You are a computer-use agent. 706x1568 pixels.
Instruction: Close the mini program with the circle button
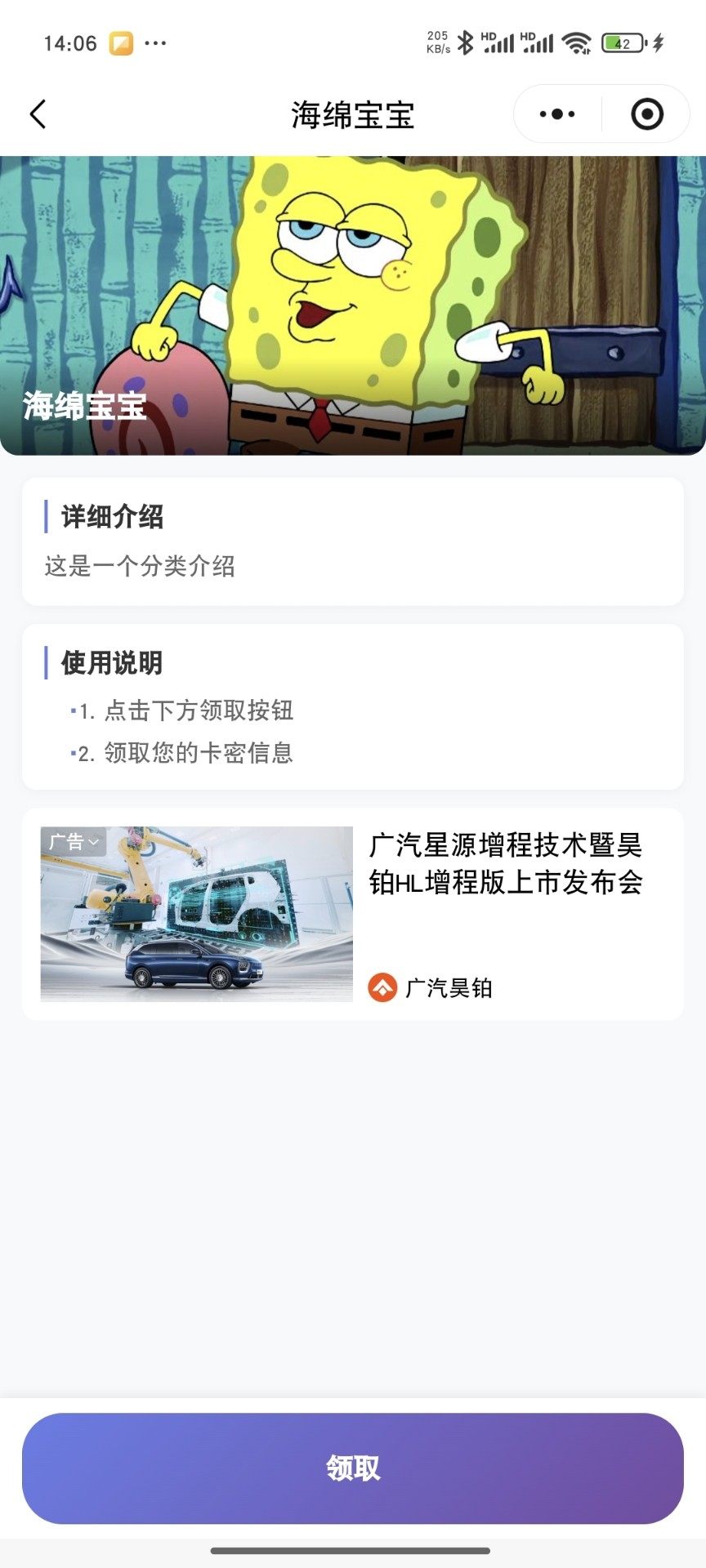(647, 114)
